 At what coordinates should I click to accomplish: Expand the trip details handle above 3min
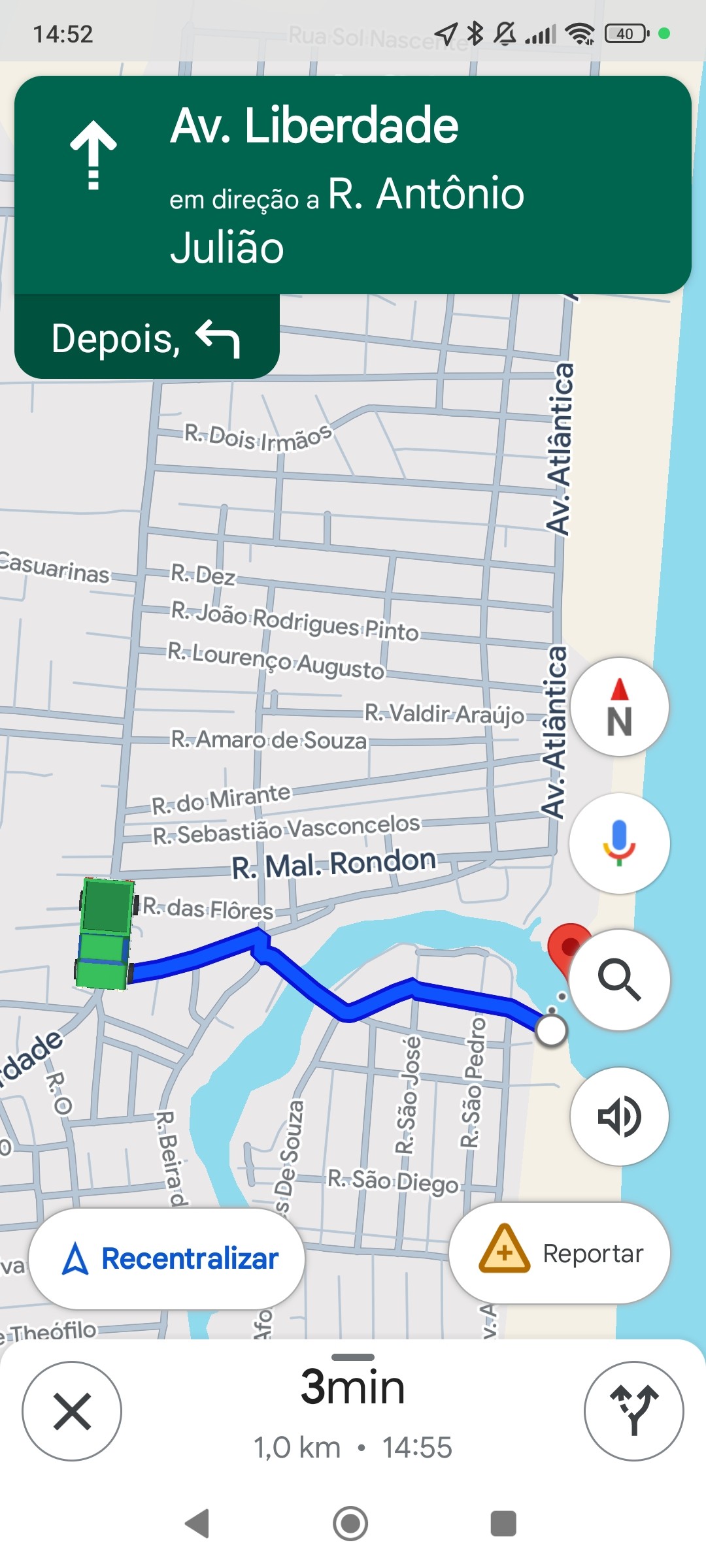point(353,1357)
